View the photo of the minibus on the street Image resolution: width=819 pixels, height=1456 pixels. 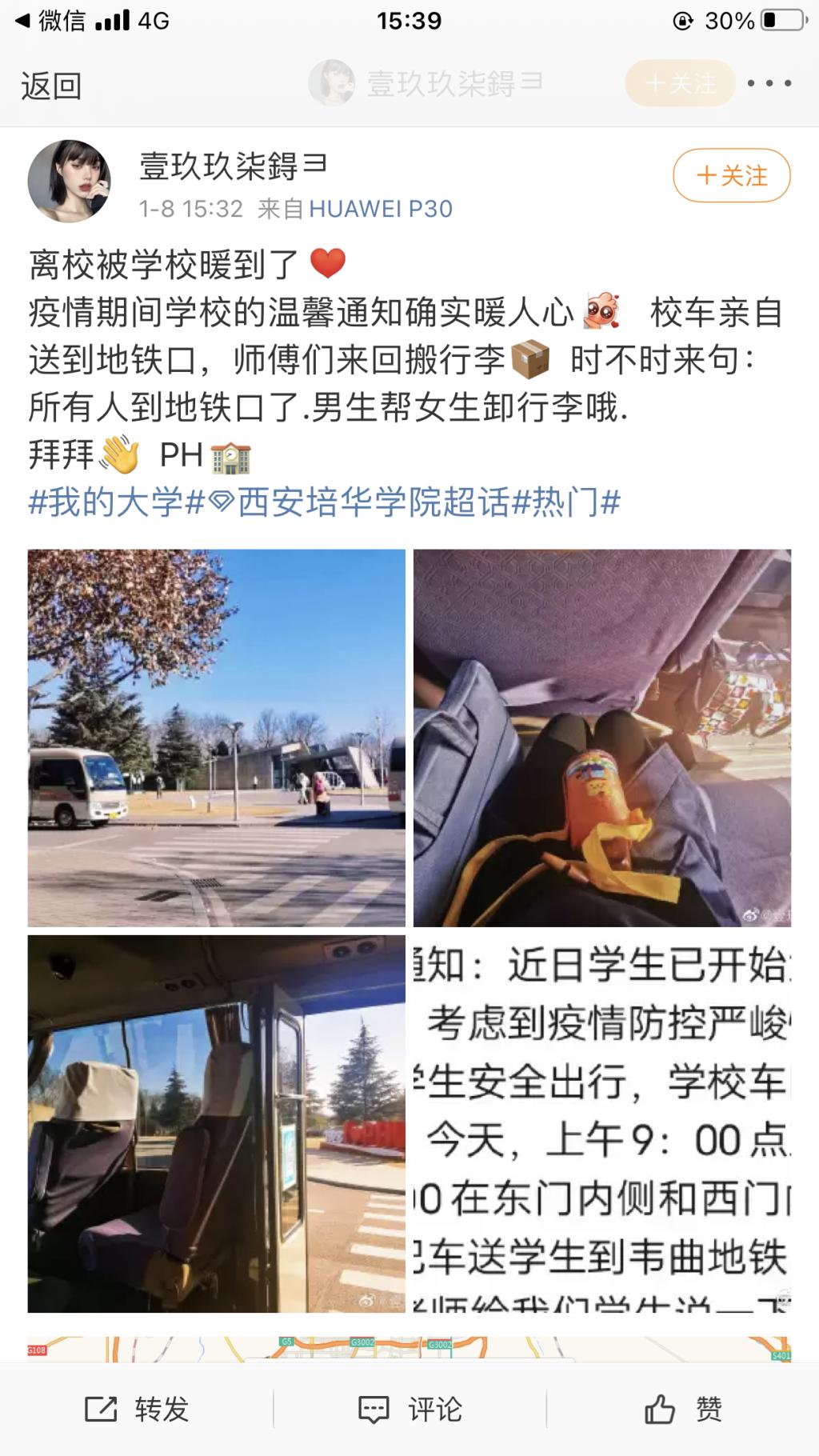pyautogui.click(x=216, y=737)
